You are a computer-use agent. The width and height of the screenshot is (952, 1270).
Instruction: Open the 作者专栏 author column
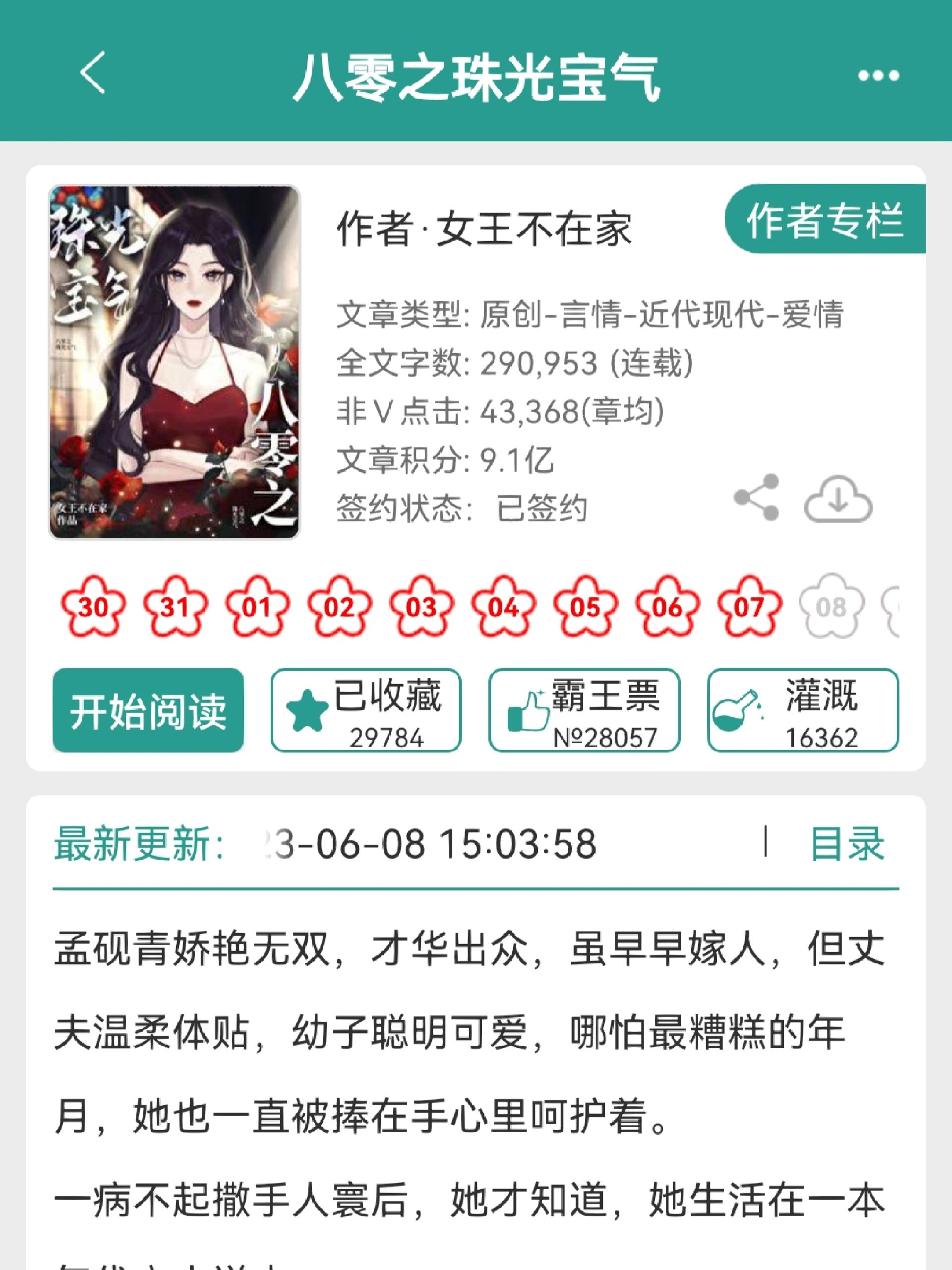[x=824, y=220]
